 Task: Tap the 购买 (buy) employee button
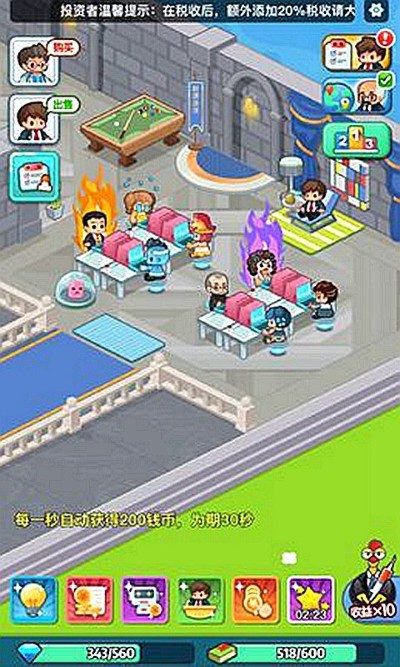click(x=34, y=61)
